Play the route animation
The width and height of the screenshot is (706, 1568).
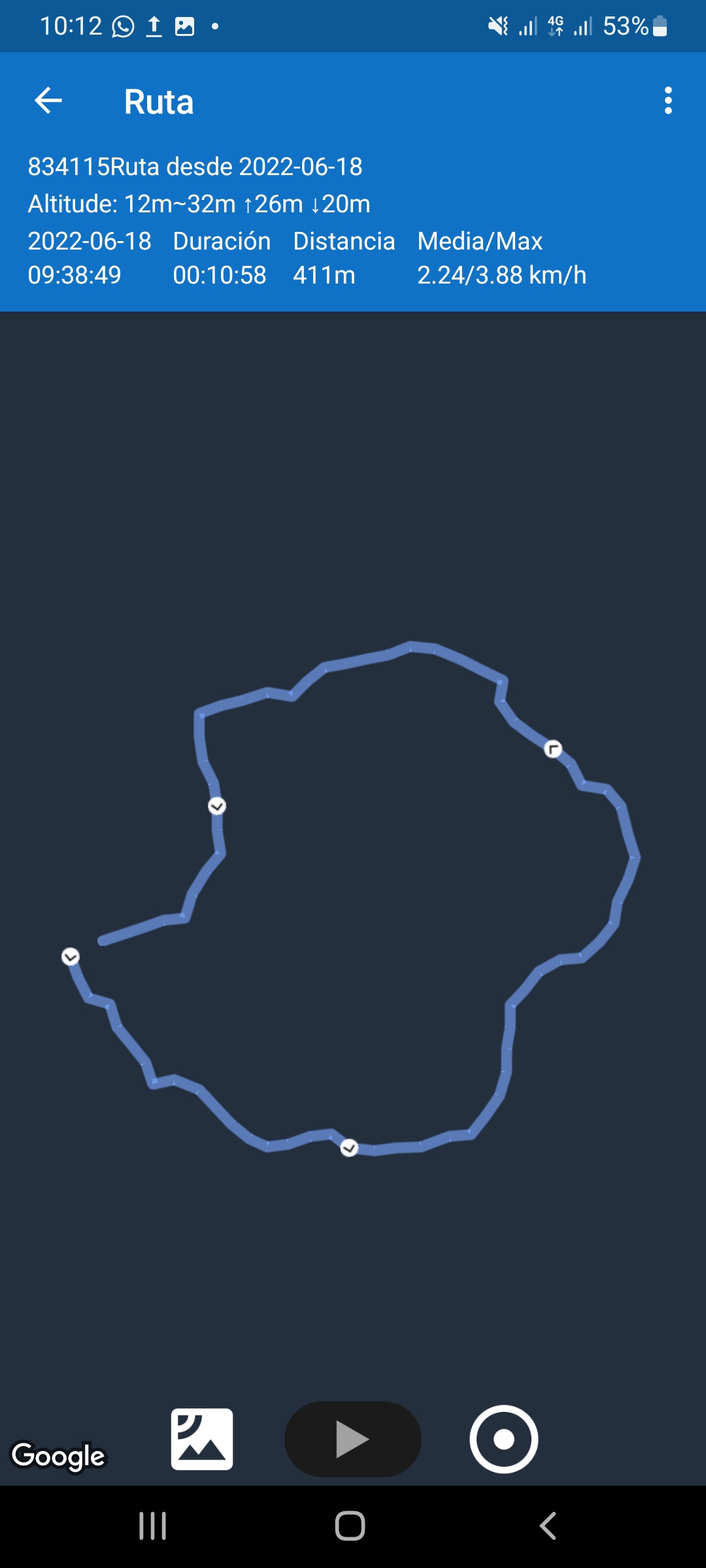(x=352, y=1439)
